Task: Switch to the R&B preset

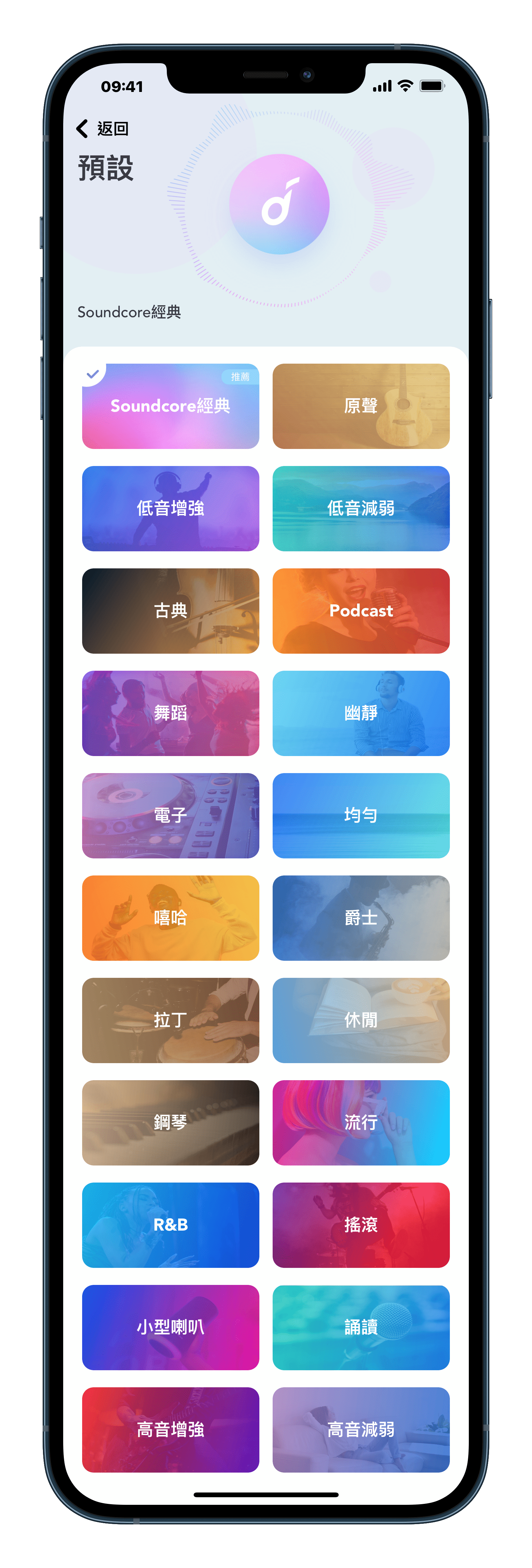Action: point(170,1224)
